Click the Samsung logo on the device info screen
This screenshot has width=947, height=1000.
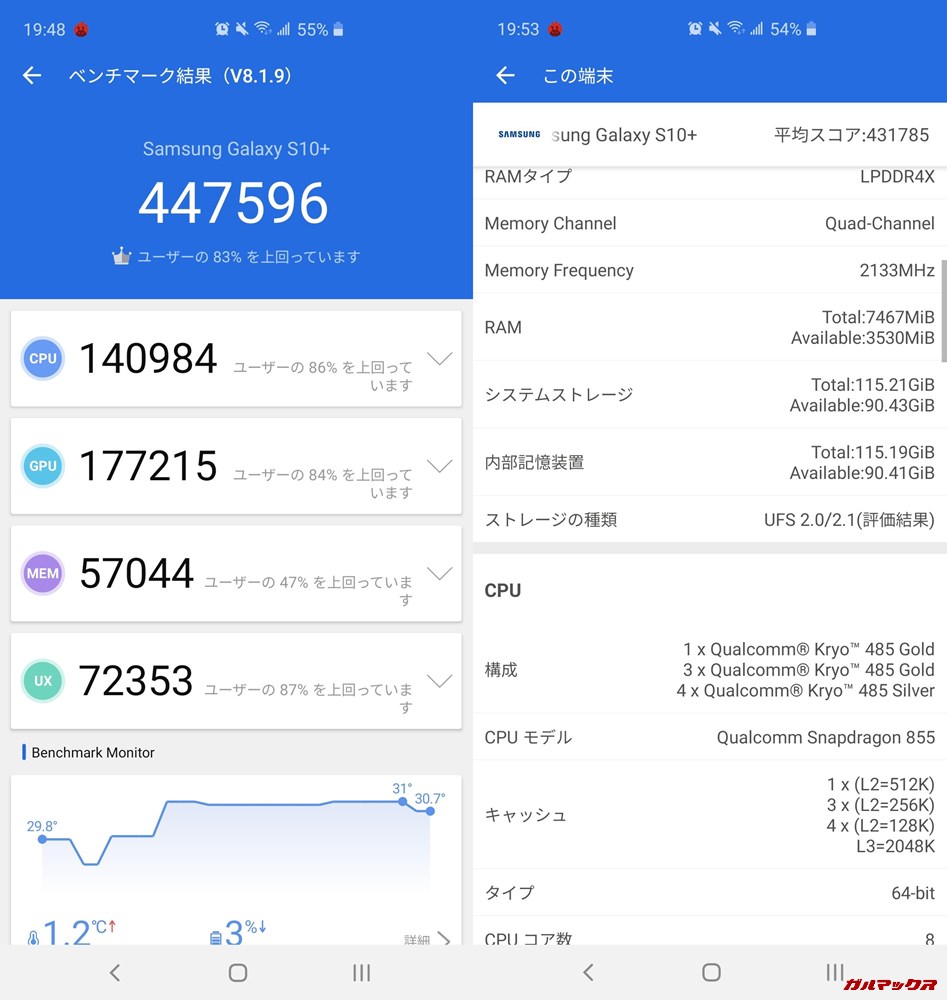coord(517,133)
